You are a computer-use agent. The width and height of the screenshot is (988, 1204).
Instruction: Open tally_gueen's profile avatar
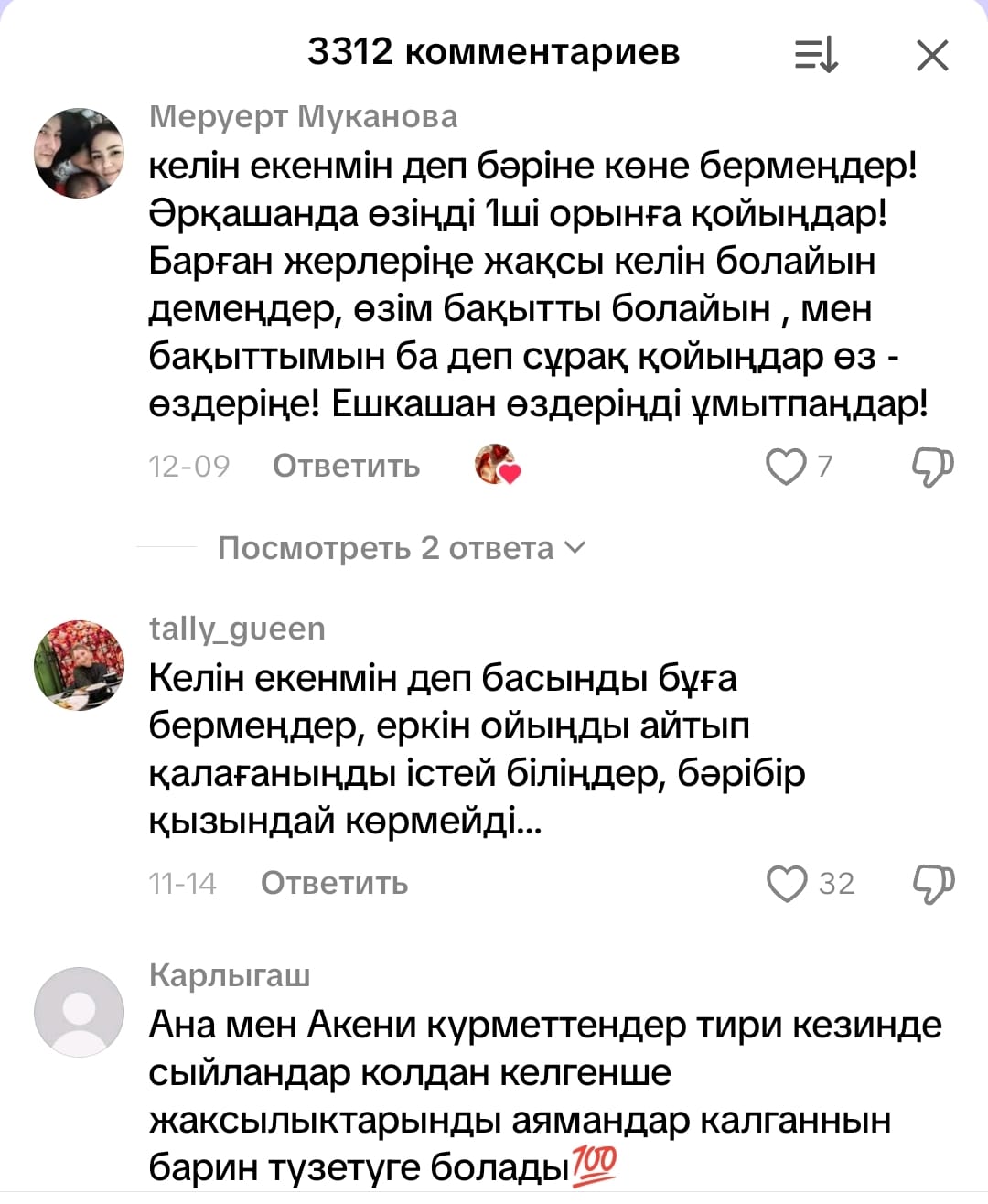click(x=80, y=665)
